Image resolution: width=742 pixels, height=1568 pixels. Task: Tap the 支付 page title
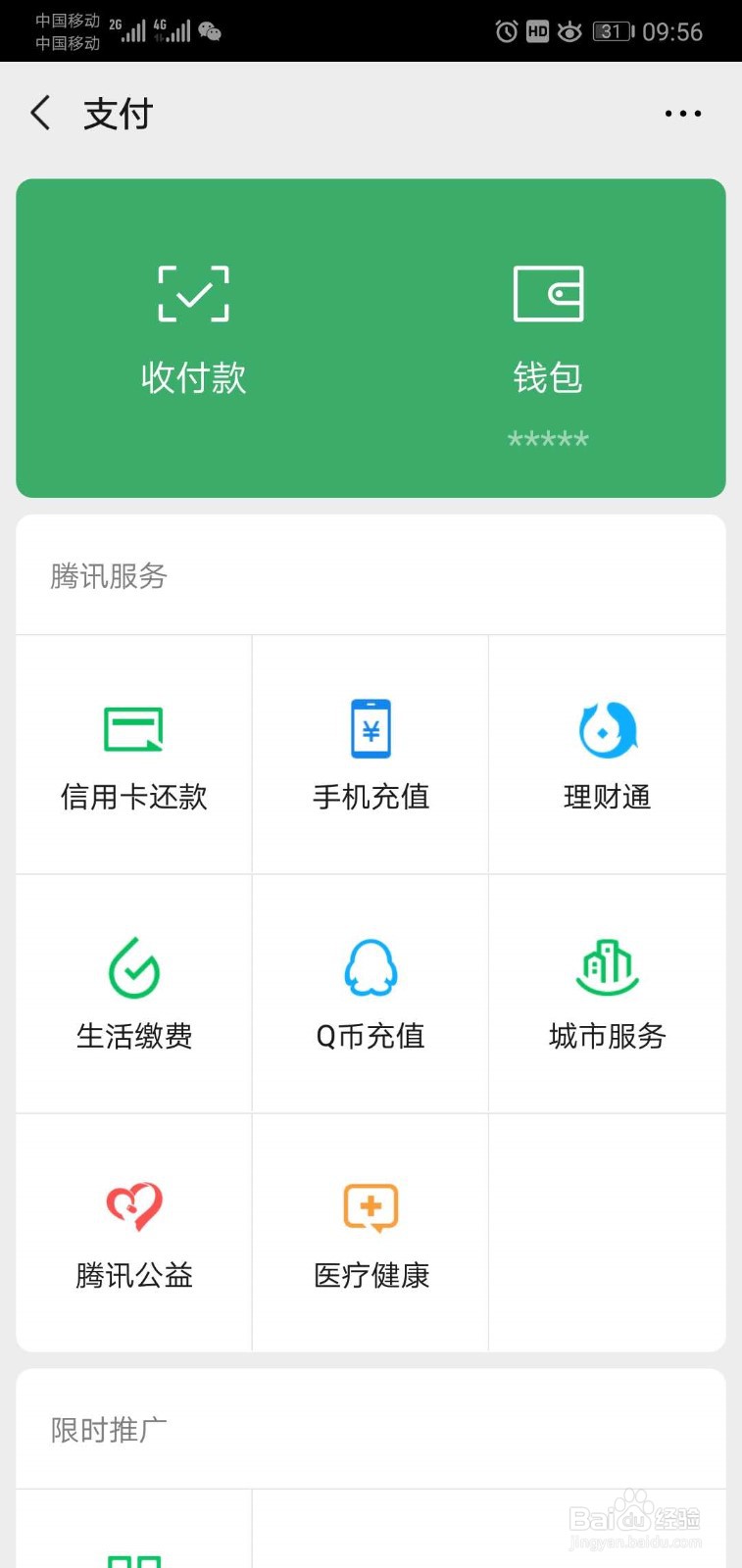point(118,113)
